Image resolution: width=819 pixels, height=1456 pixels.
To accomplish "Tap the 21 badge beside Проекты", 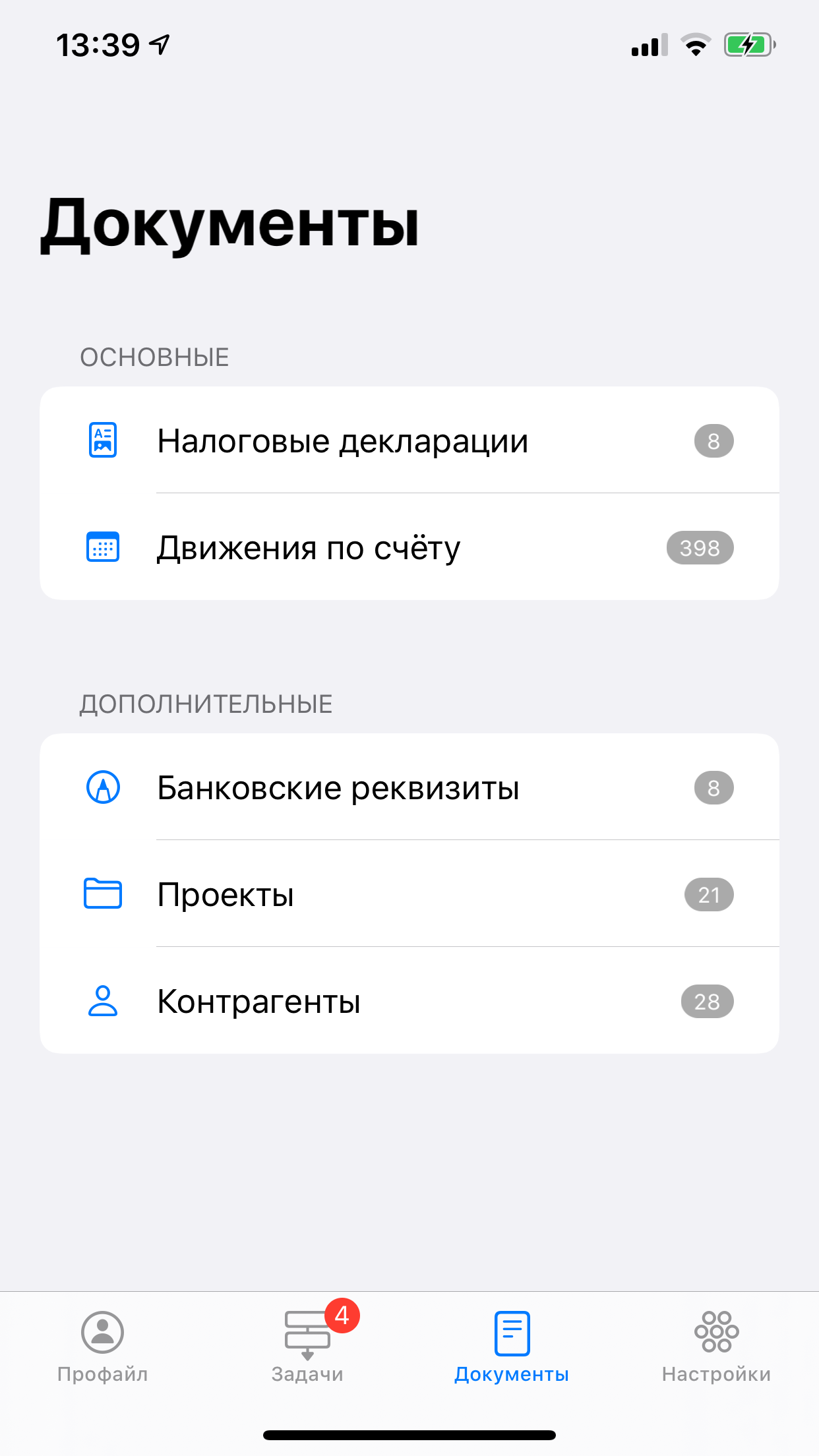I will (708, 894).
